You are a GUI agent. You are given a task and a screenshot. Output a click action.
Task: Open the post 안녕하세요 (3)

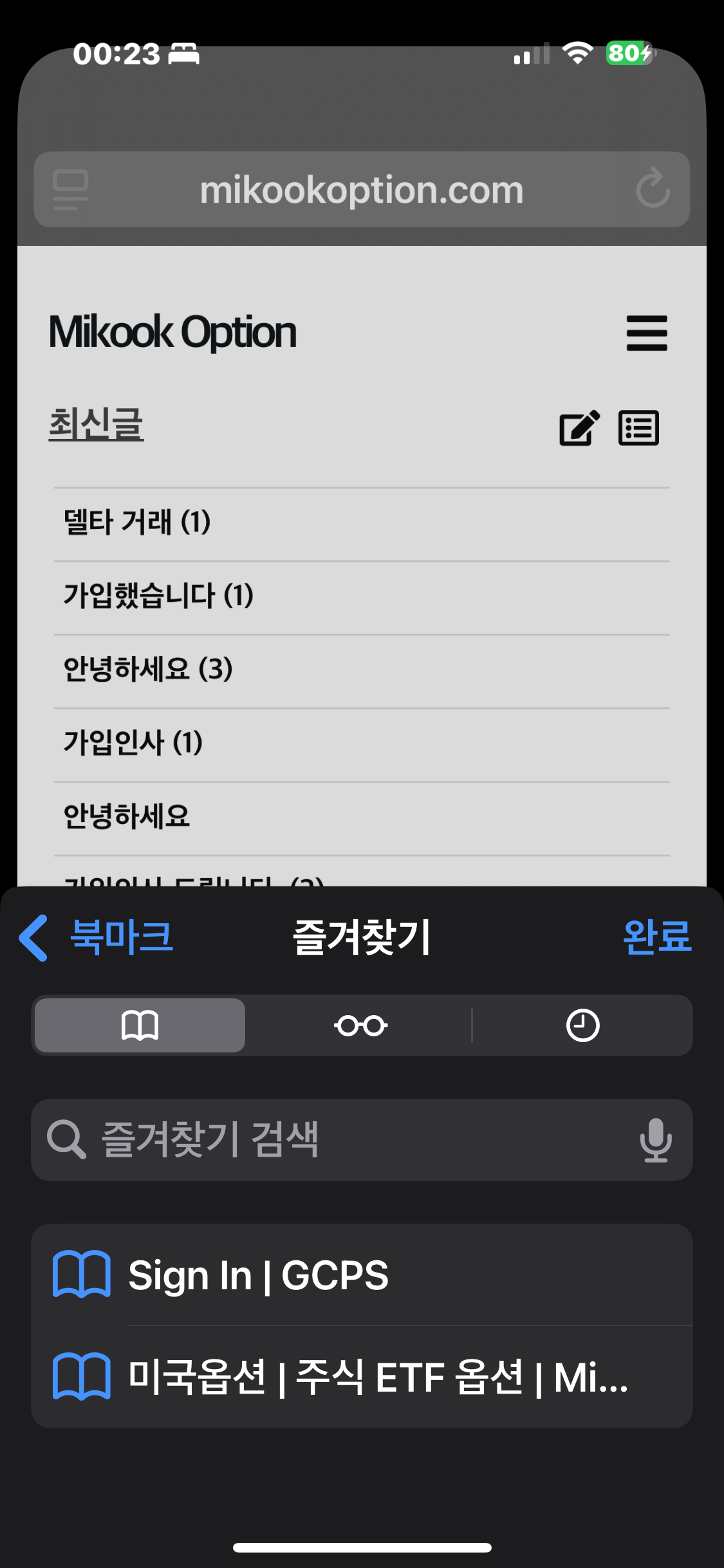tap(148, 669)
